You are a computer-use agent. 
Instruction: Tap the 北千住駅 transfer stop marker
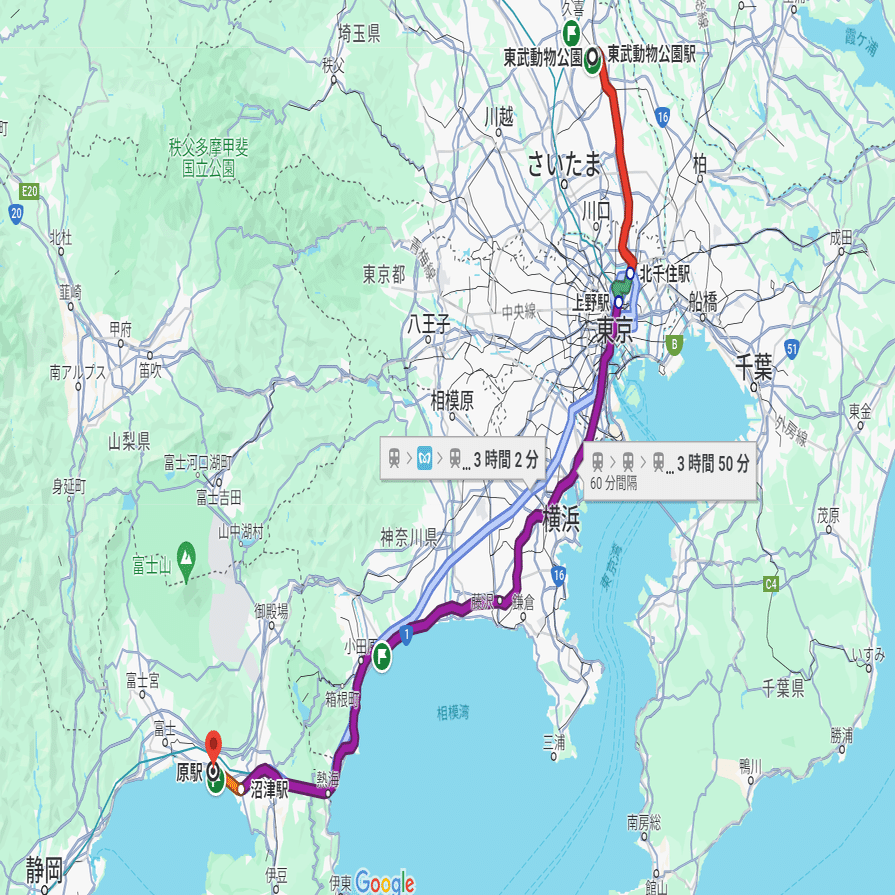[x=631, y=271]
